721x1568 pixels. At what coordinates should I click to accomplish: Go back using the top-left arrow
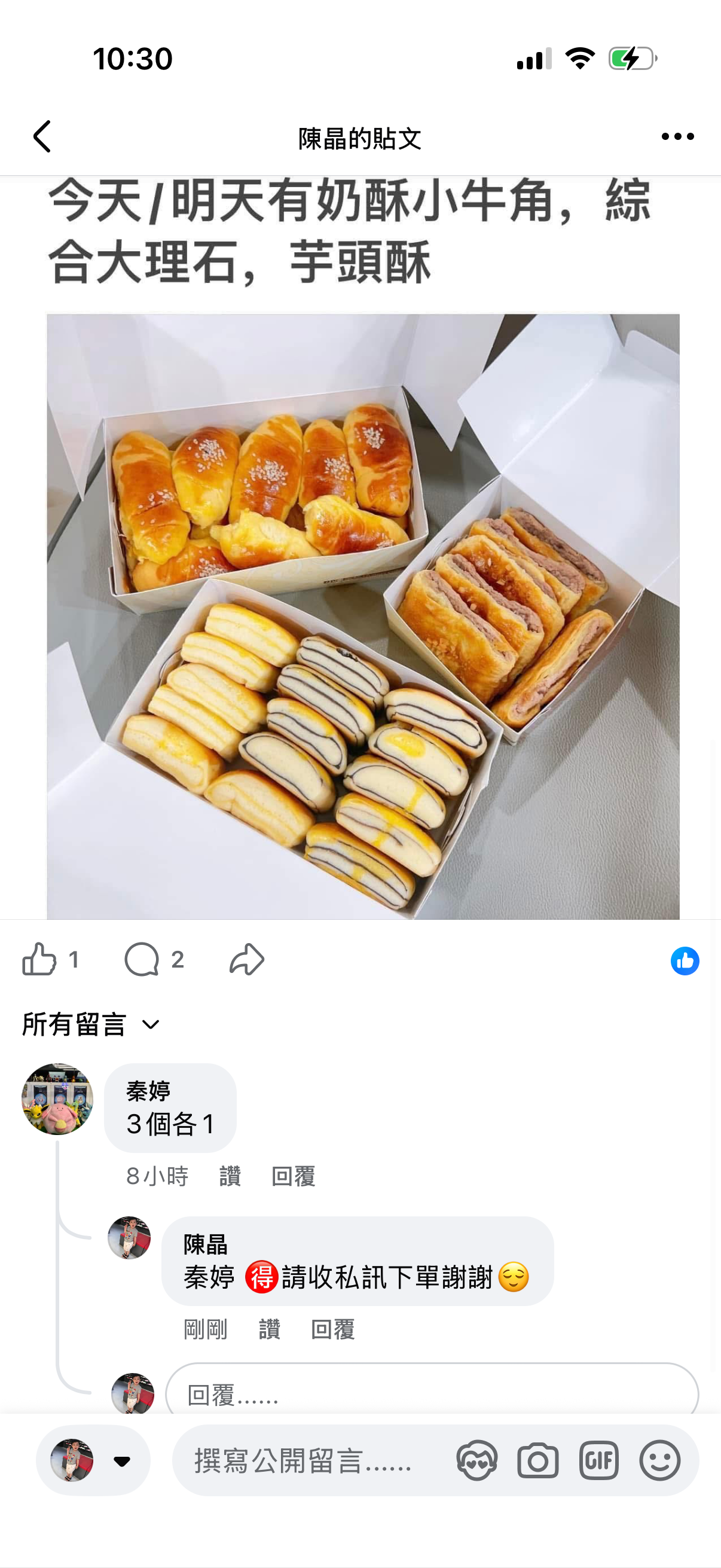click(x=42, y=136)
